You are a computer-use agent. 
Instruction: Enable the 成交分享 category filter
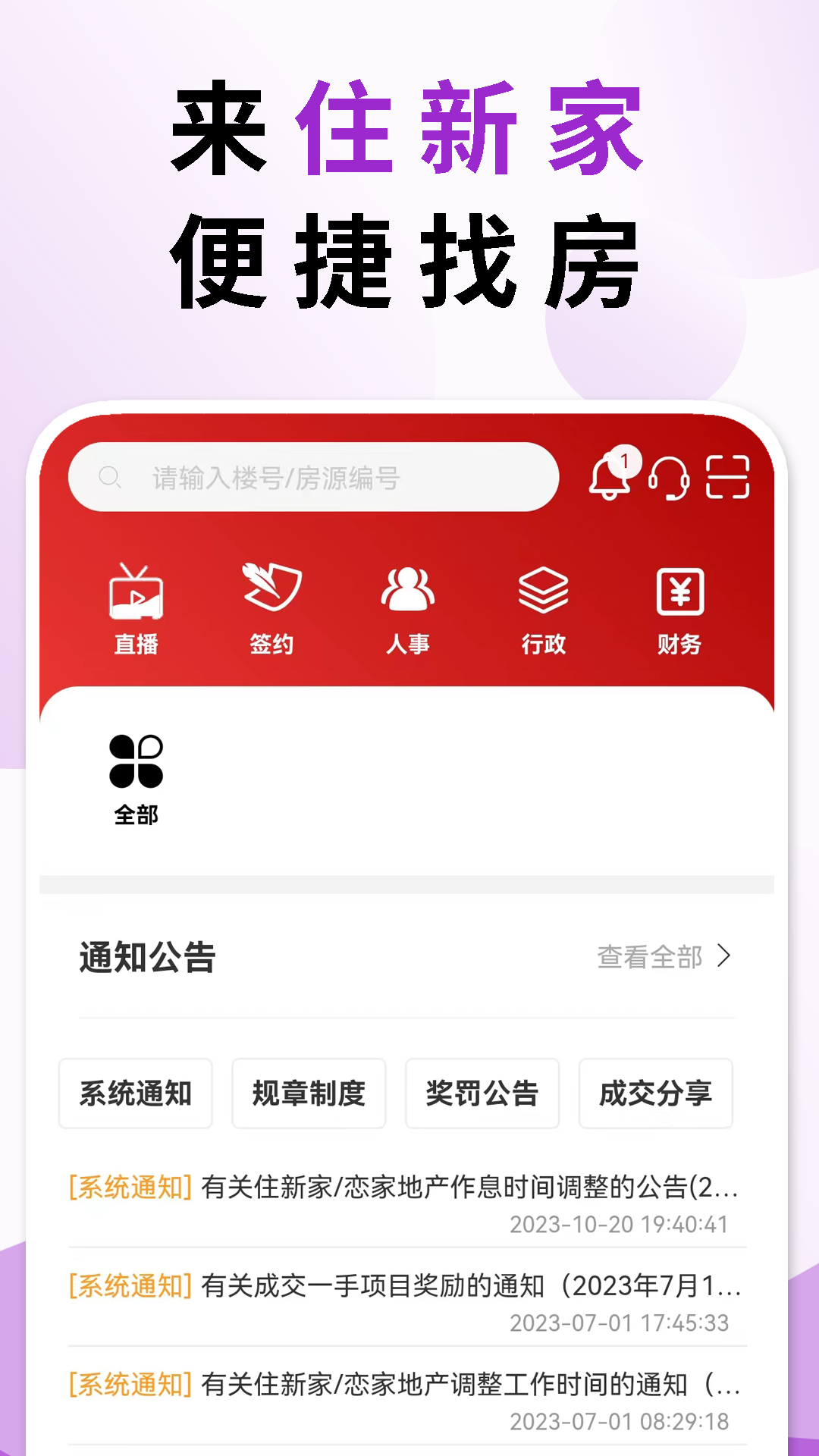pyautogui.click(x=656, y=1094)
